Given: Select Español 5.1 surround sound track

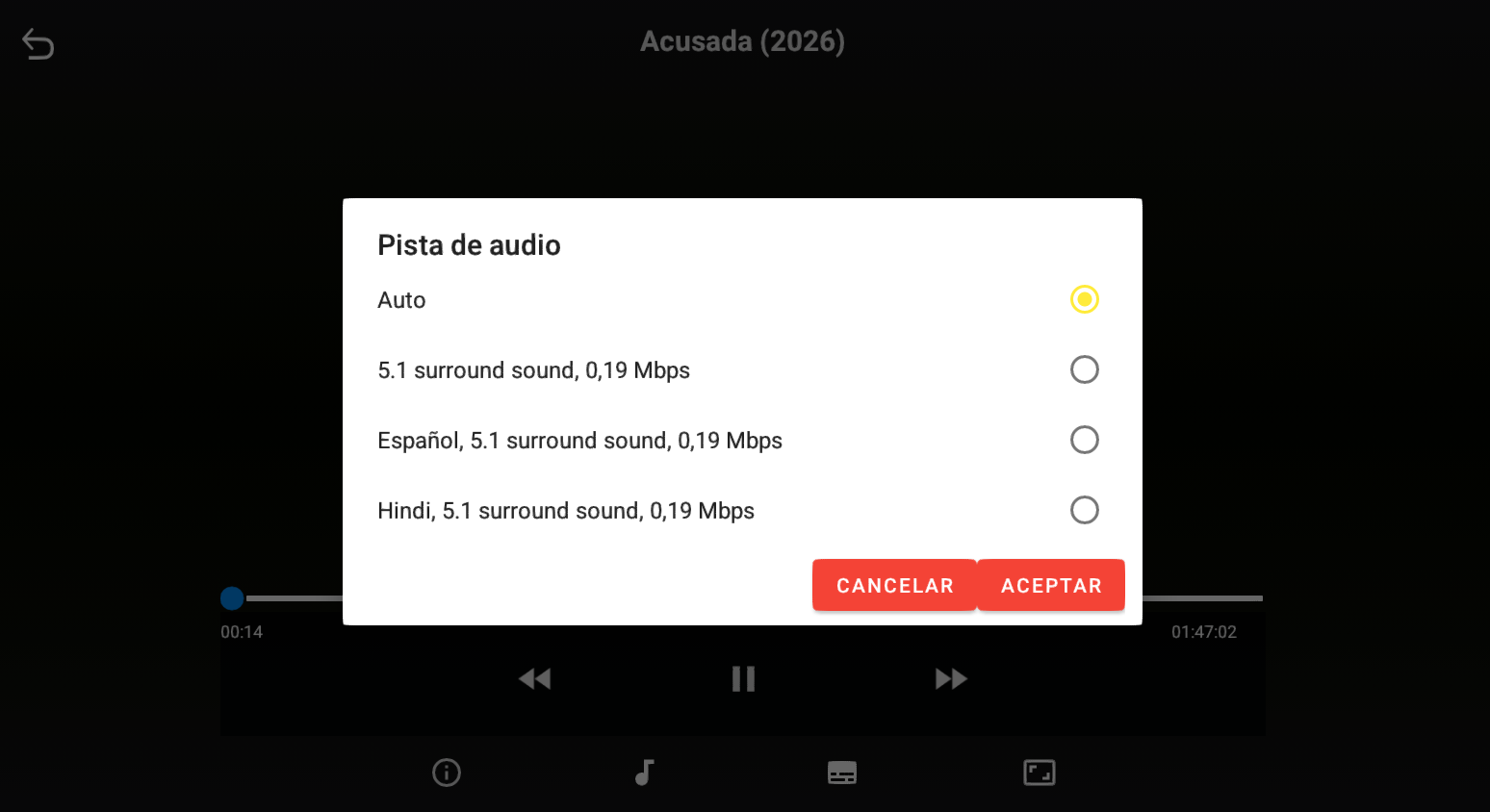Looking at the screenshot, I should (x=1084, y=440).
